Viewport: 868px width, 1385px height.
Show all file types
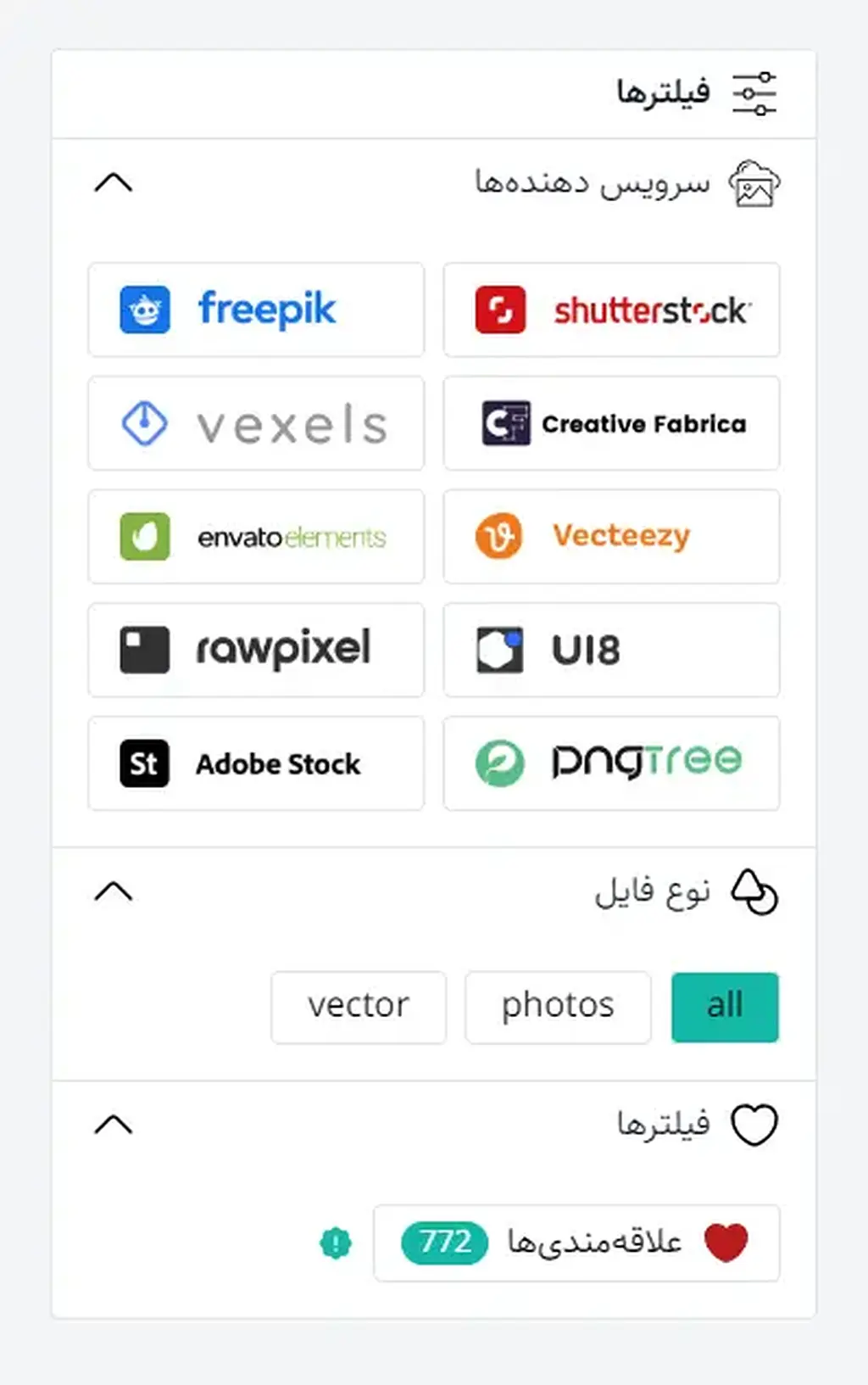click(x=725, y=1007)
